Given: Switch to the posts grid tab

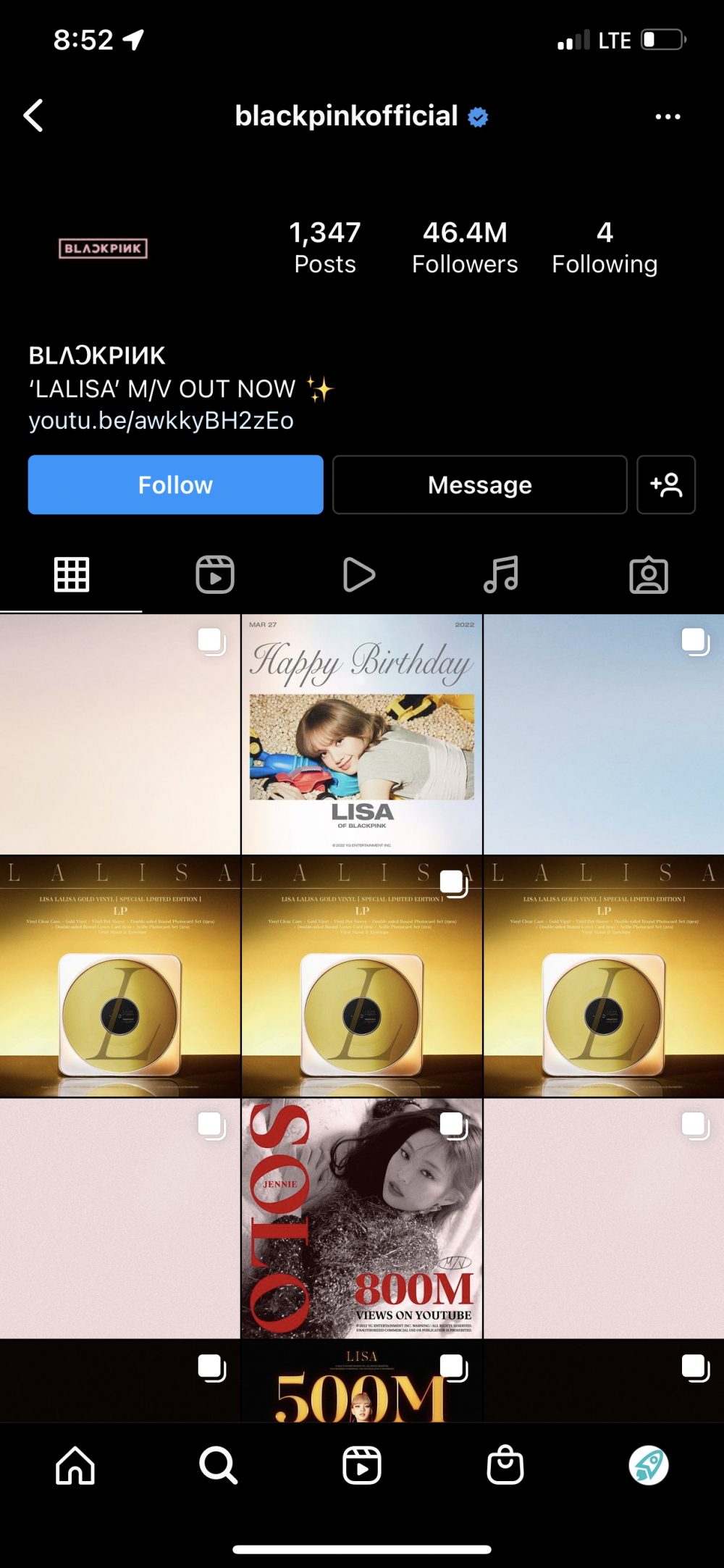Looking at the screenshot, I should [72, 575].
